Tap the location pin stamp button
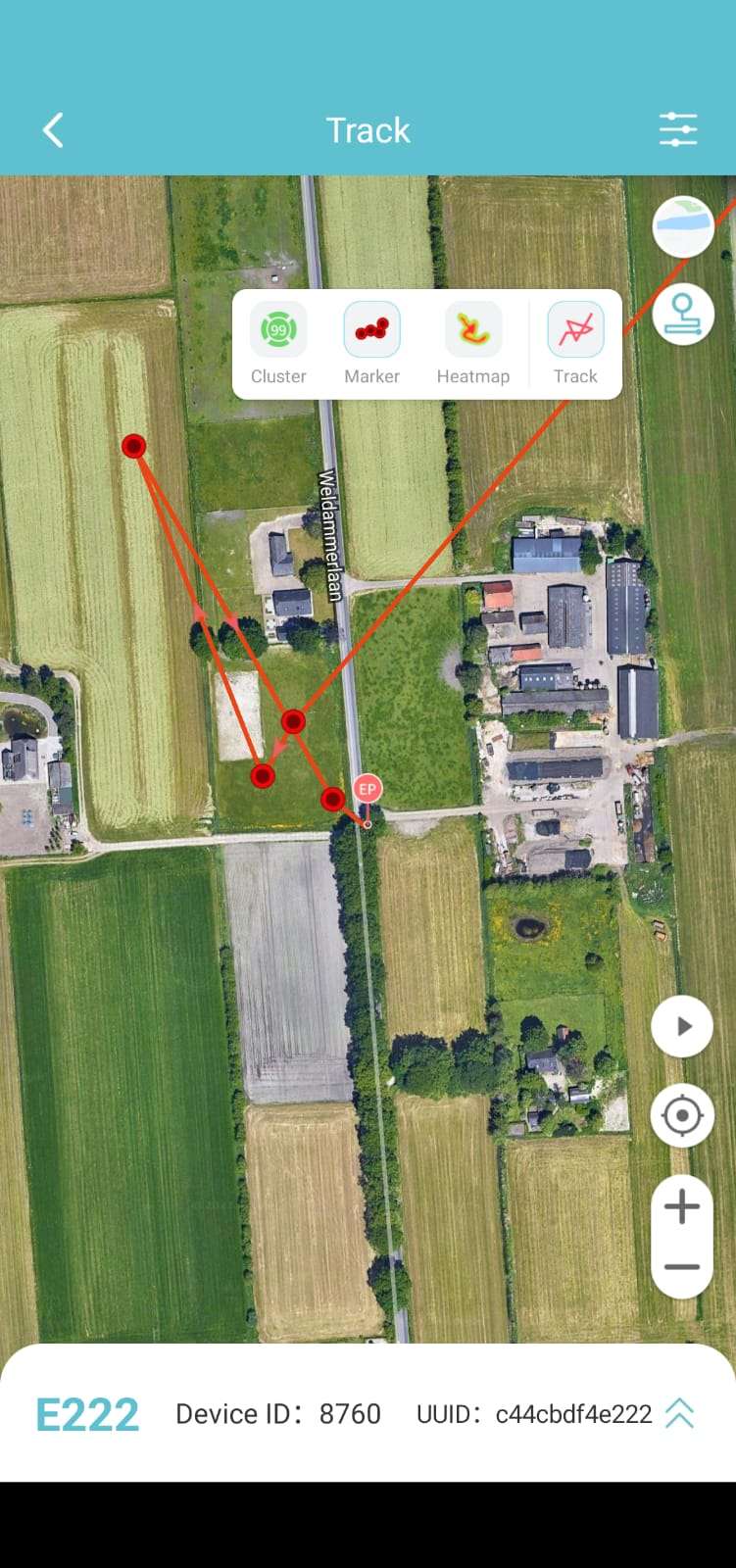Image resolution: width=736 pixels, height=1568 pixels. coord(682,315)
